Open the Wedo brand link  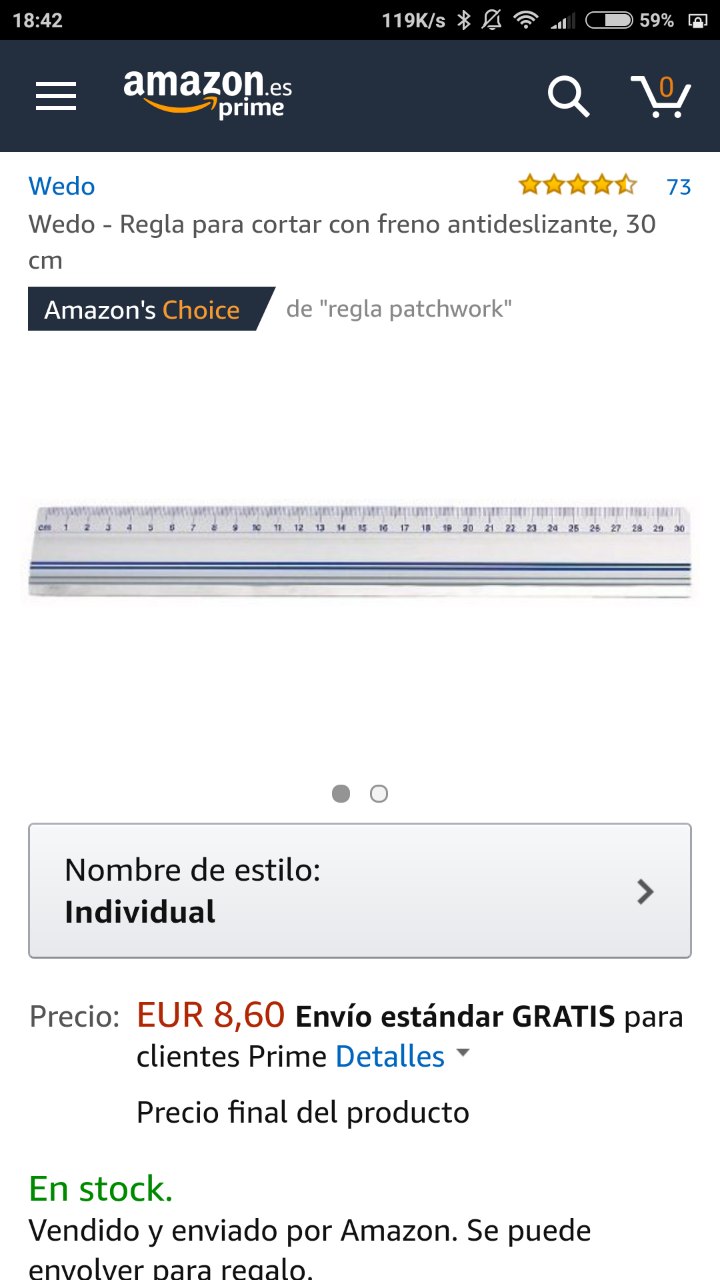(62, 186)
